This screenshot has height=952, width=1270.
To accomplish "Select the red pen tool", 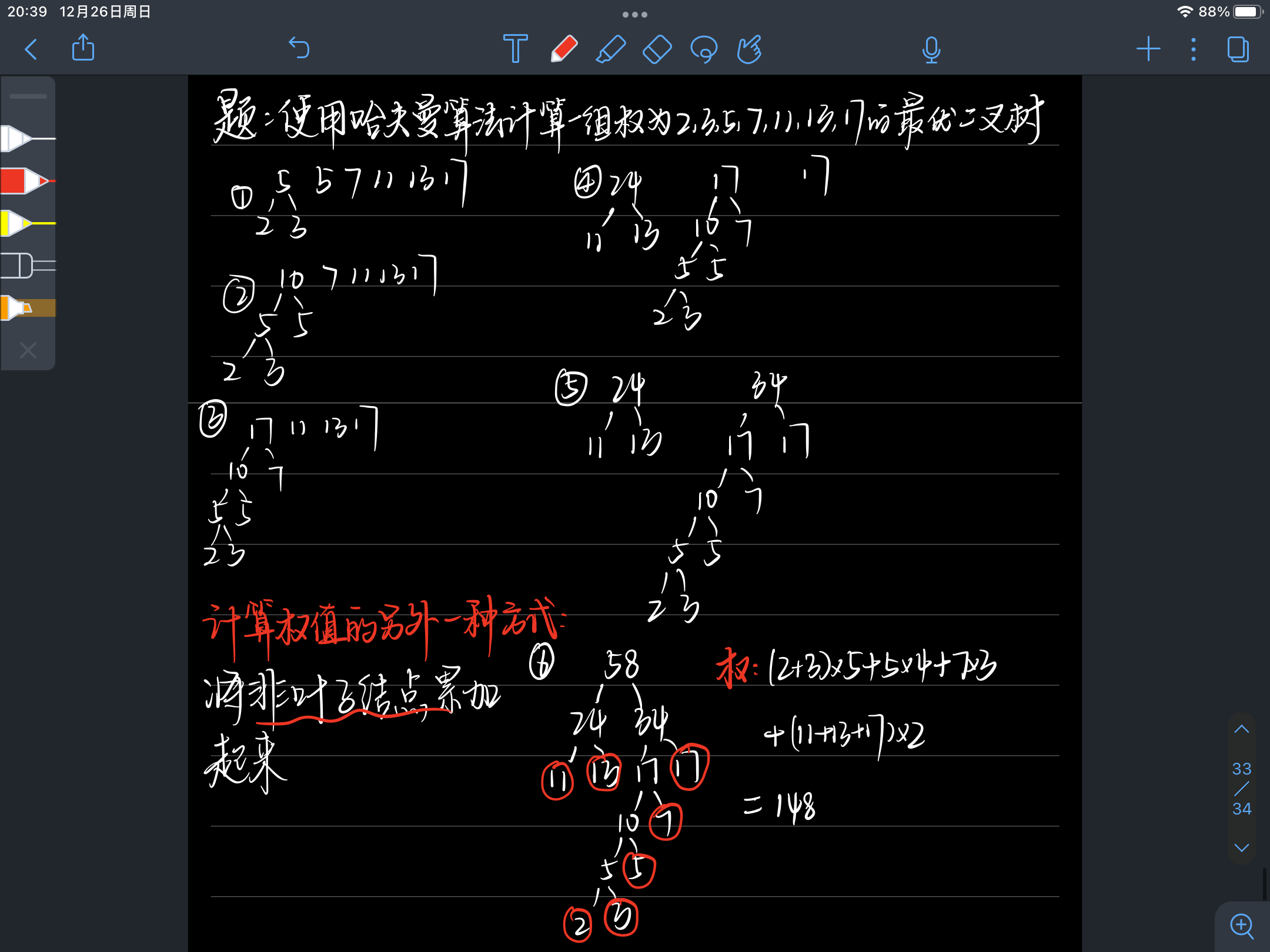I will [x=564, y=49].
